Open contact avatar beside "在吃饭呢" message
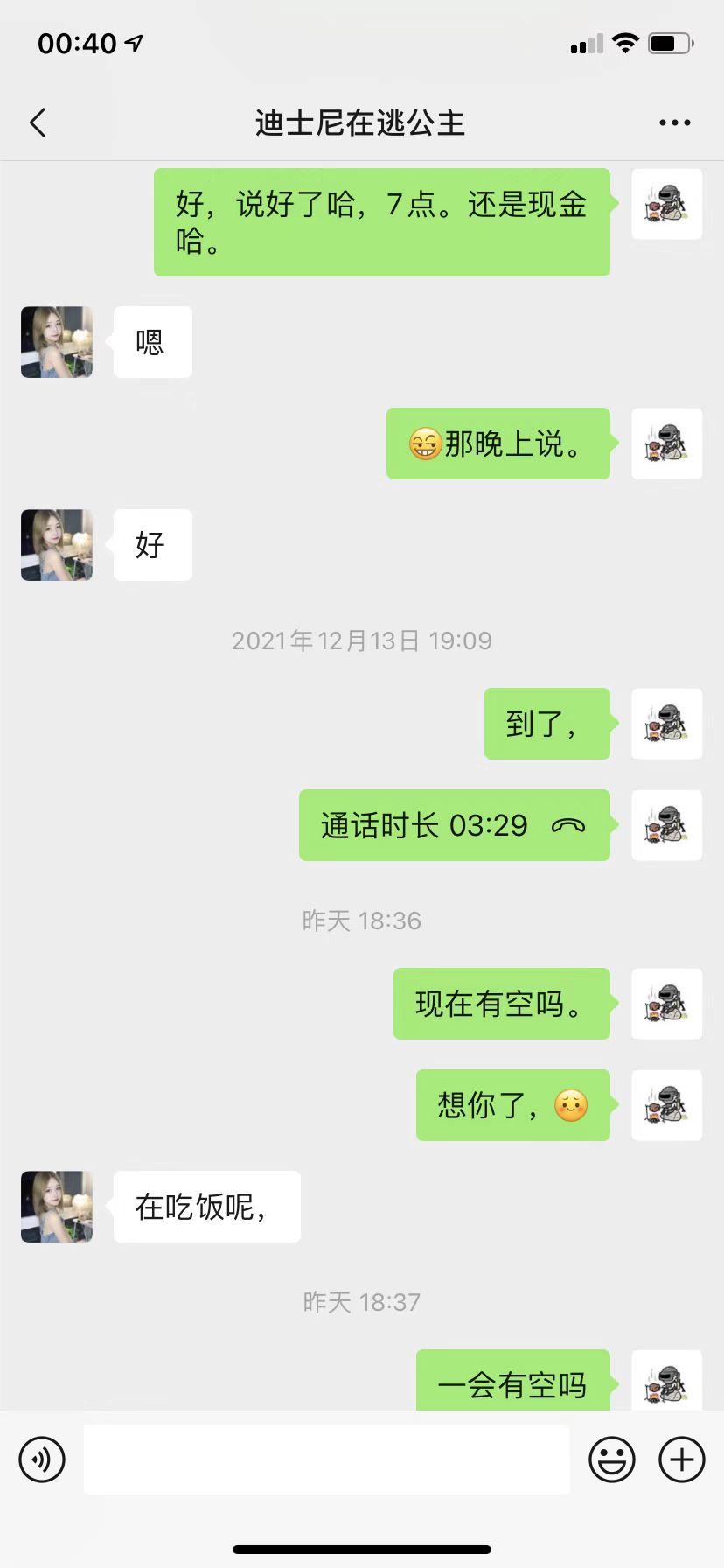The width and height of the screenshot is (724, 1568). [x=57, y=1207]
